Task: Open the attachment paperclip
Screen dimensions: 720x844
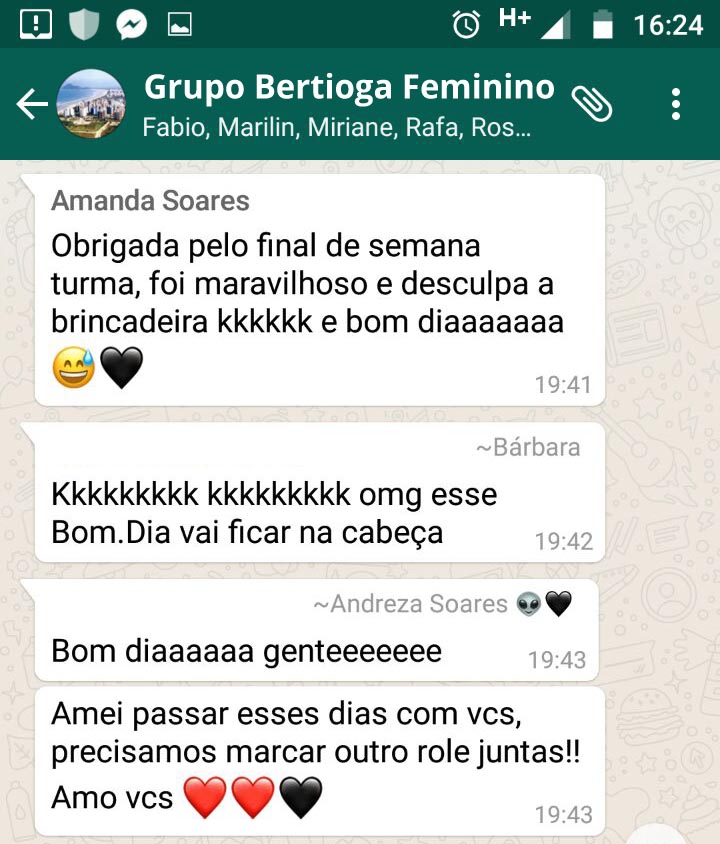Action: coord(592,104)
